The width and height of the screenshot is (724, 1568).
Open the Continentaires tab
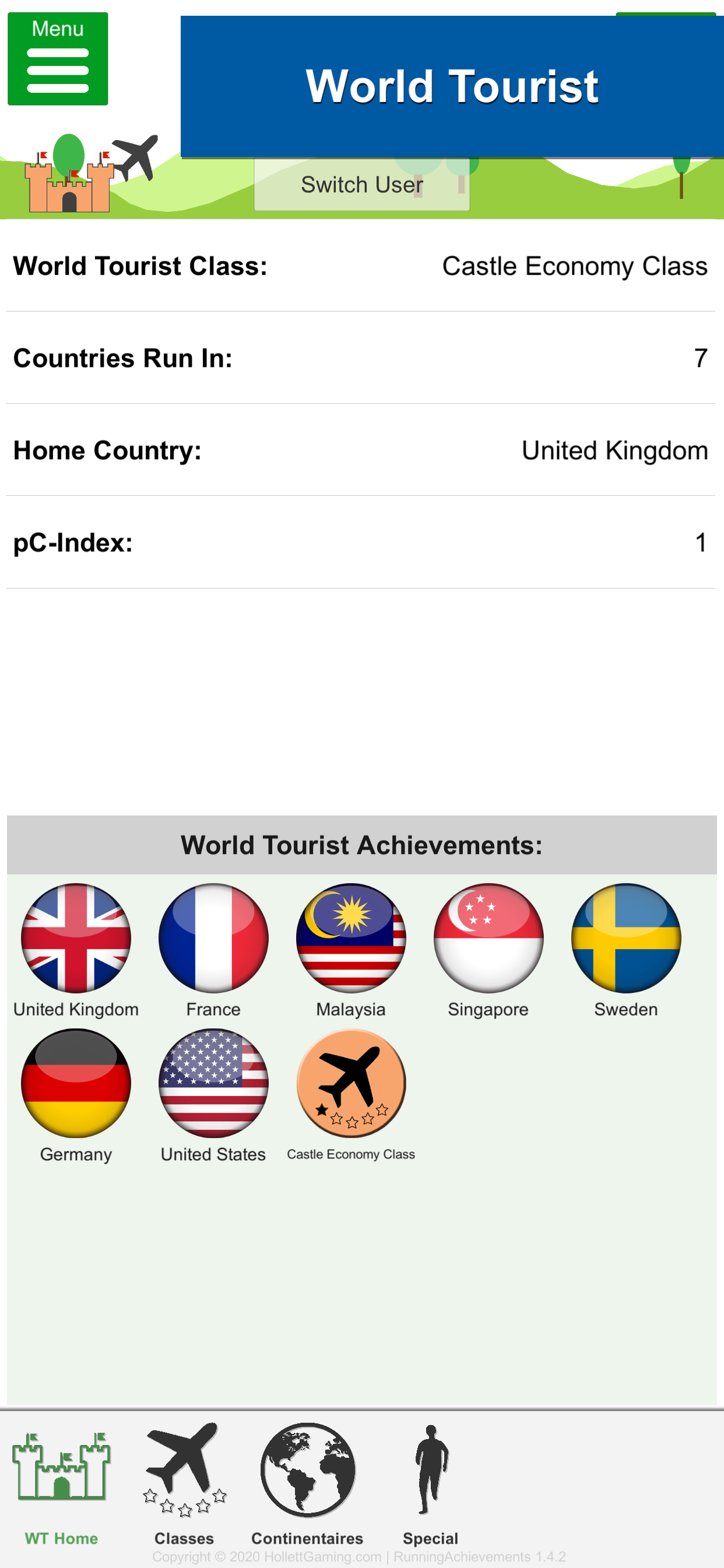(307, 1485)
